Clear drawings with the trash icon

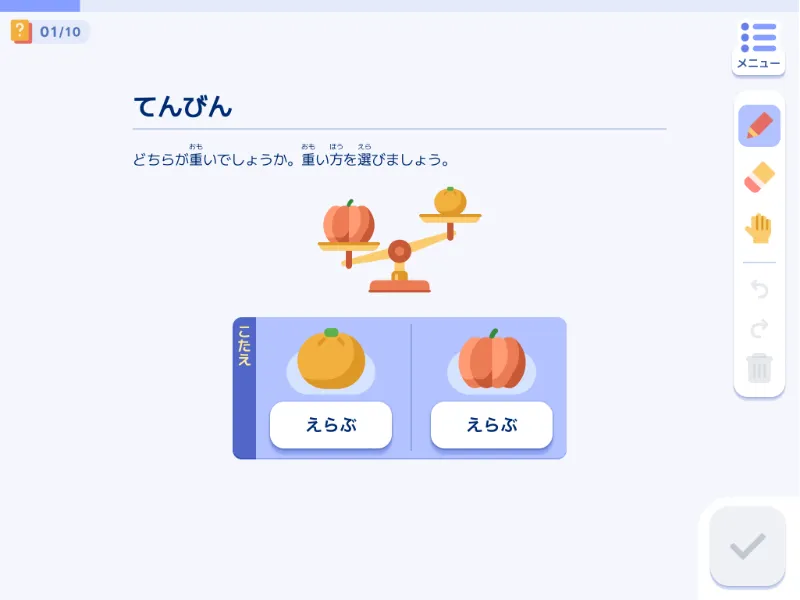click(x=759, y=368)
